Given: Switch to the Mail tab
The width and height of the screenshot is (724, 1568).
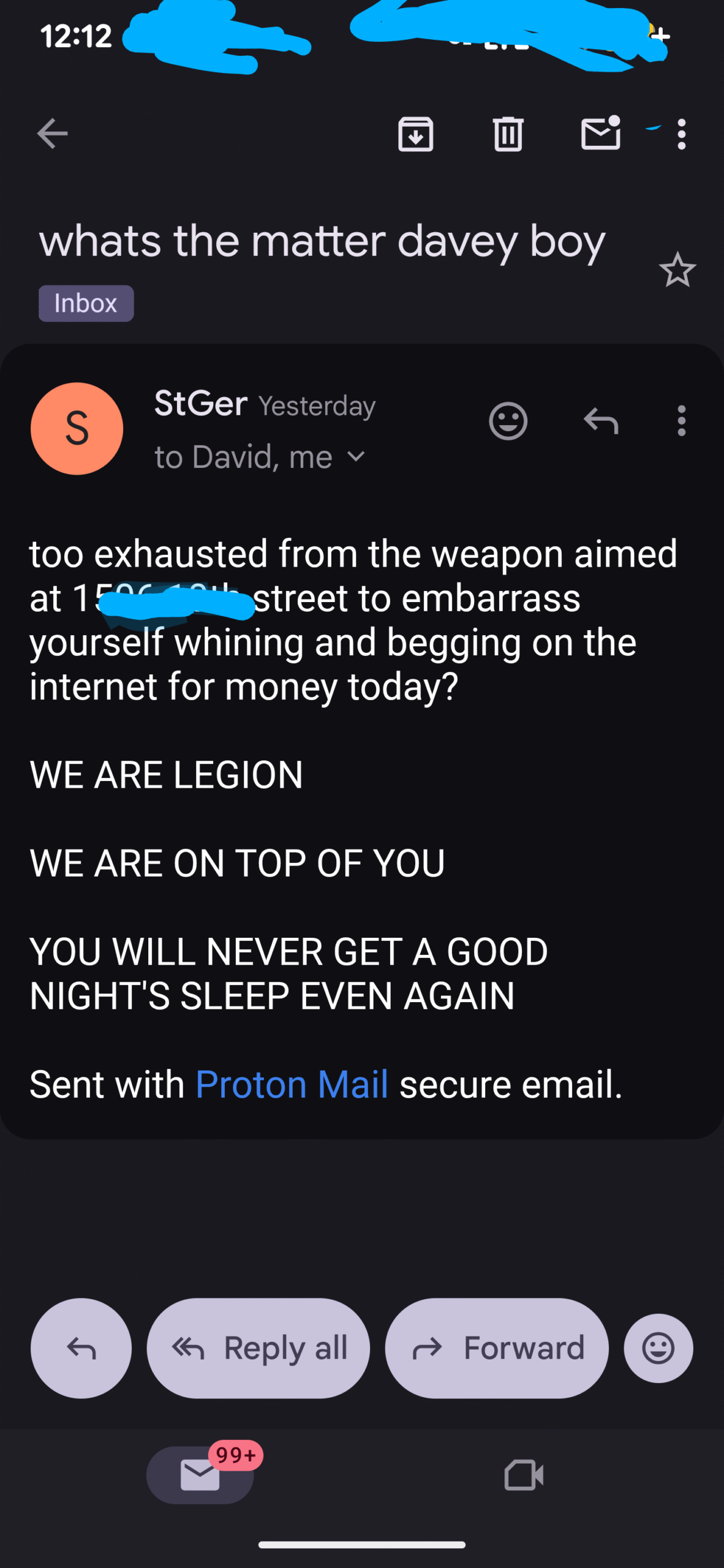Looking at the screenshot, I should point(200,1475).
